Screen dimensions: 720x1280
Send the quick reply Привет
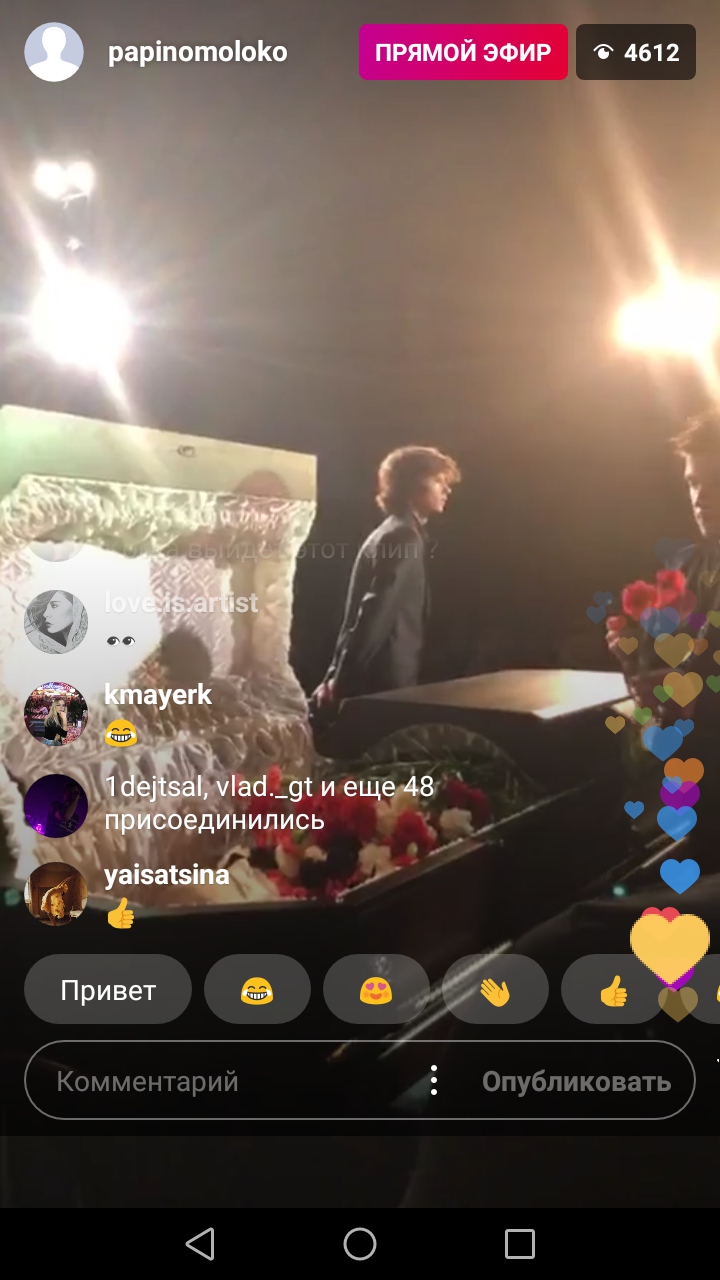point(108,990)
